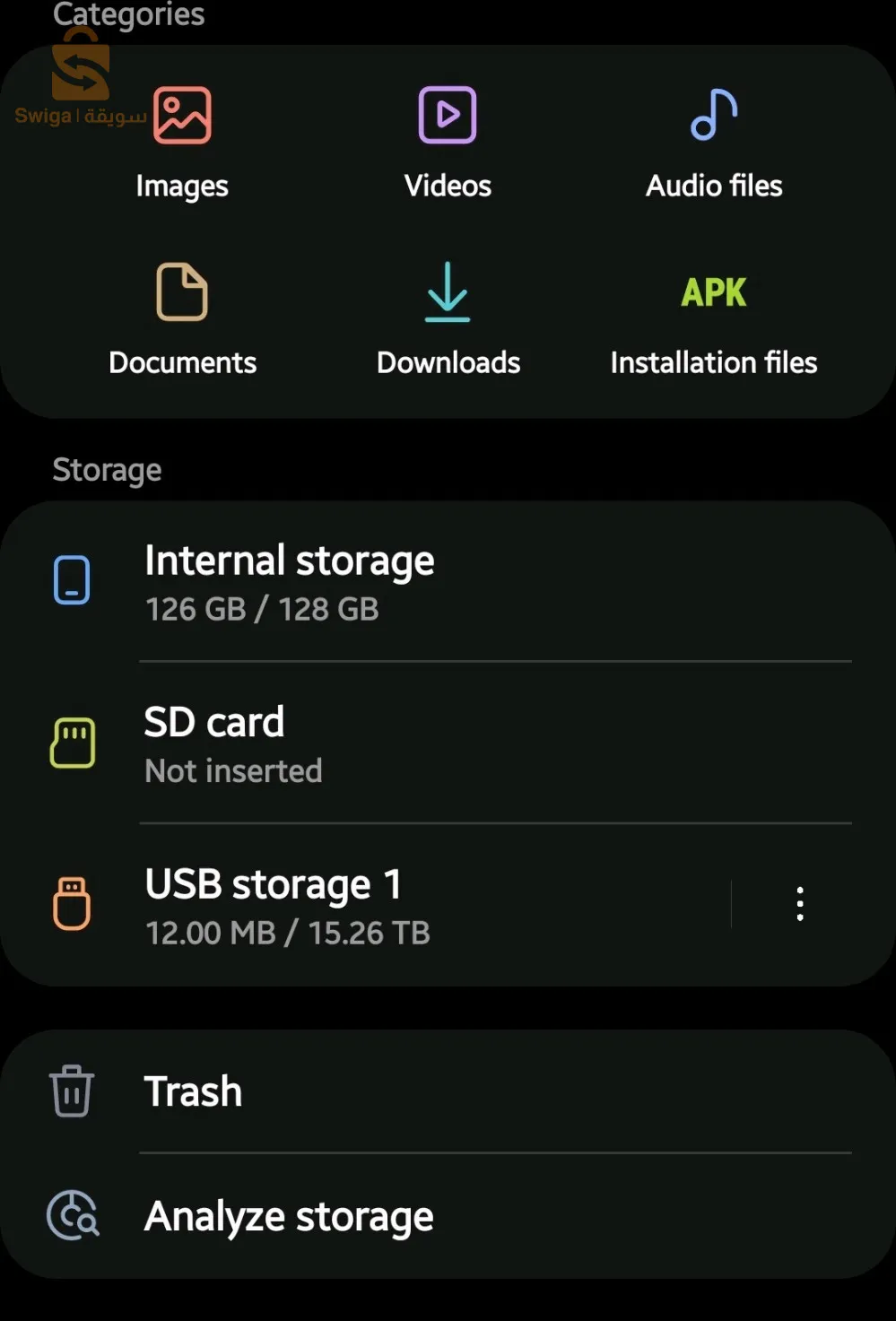Open the Downloads category

pos(448,317)
